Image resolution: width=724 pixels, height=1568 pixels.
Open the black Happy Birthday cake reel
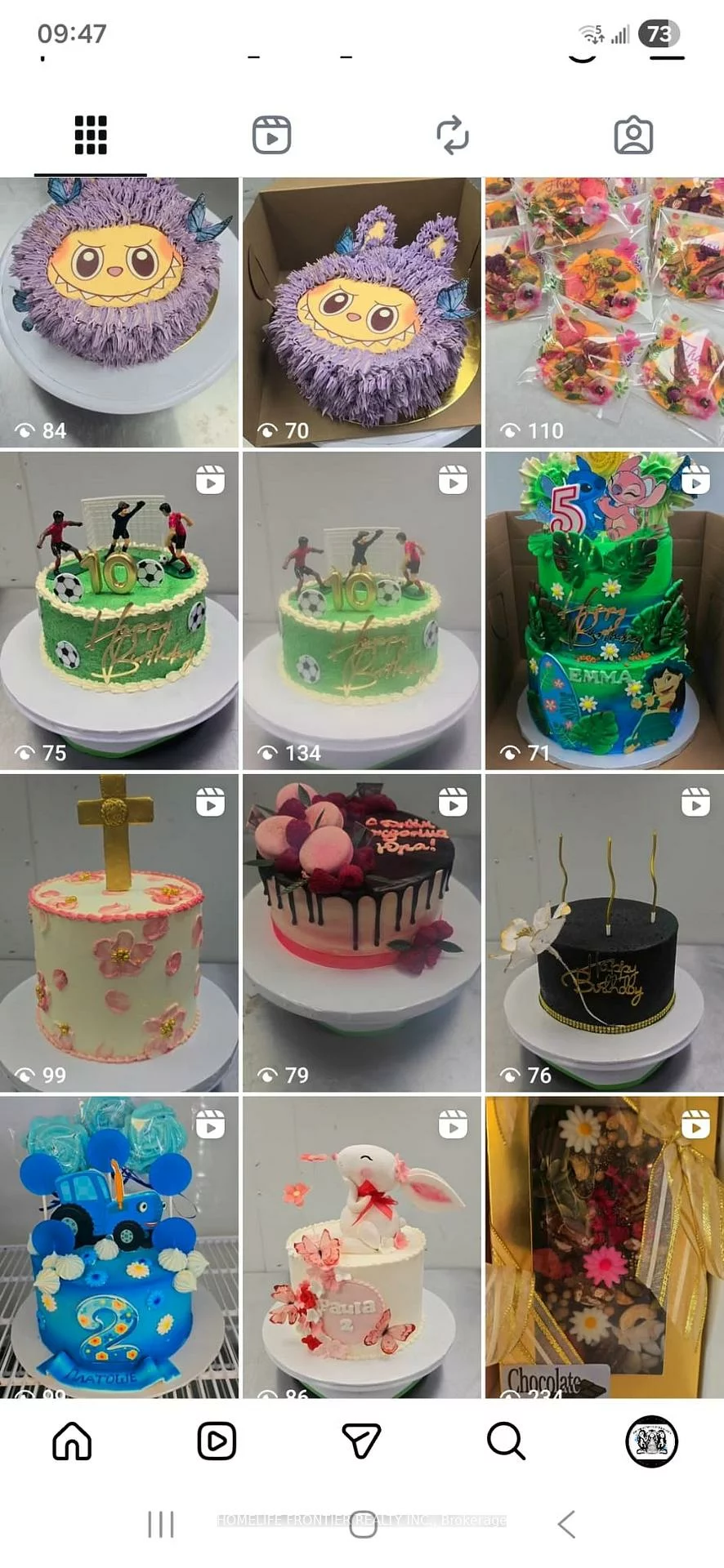(x=605, y=933)
